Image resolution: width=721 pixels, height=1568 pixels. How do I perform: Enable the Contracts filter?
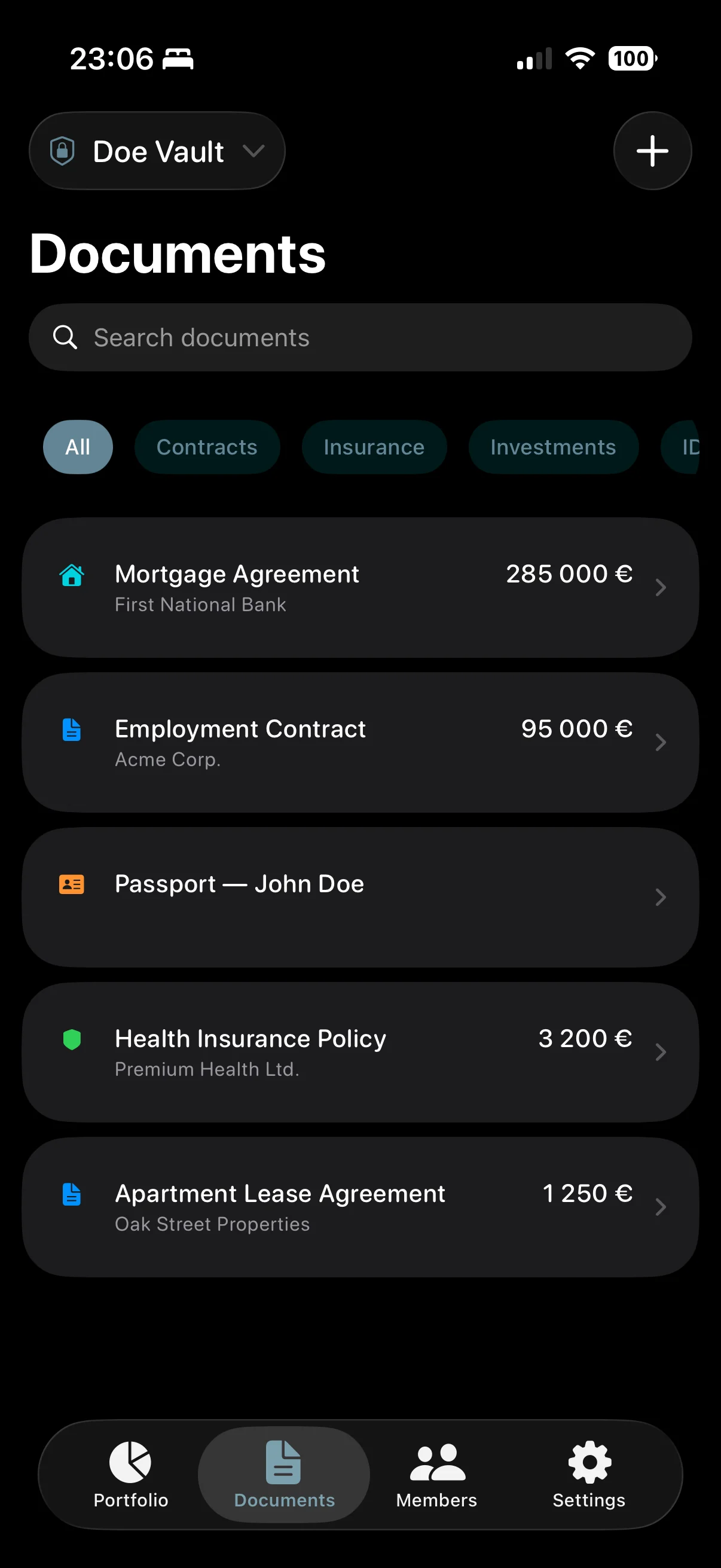(207, 447)
